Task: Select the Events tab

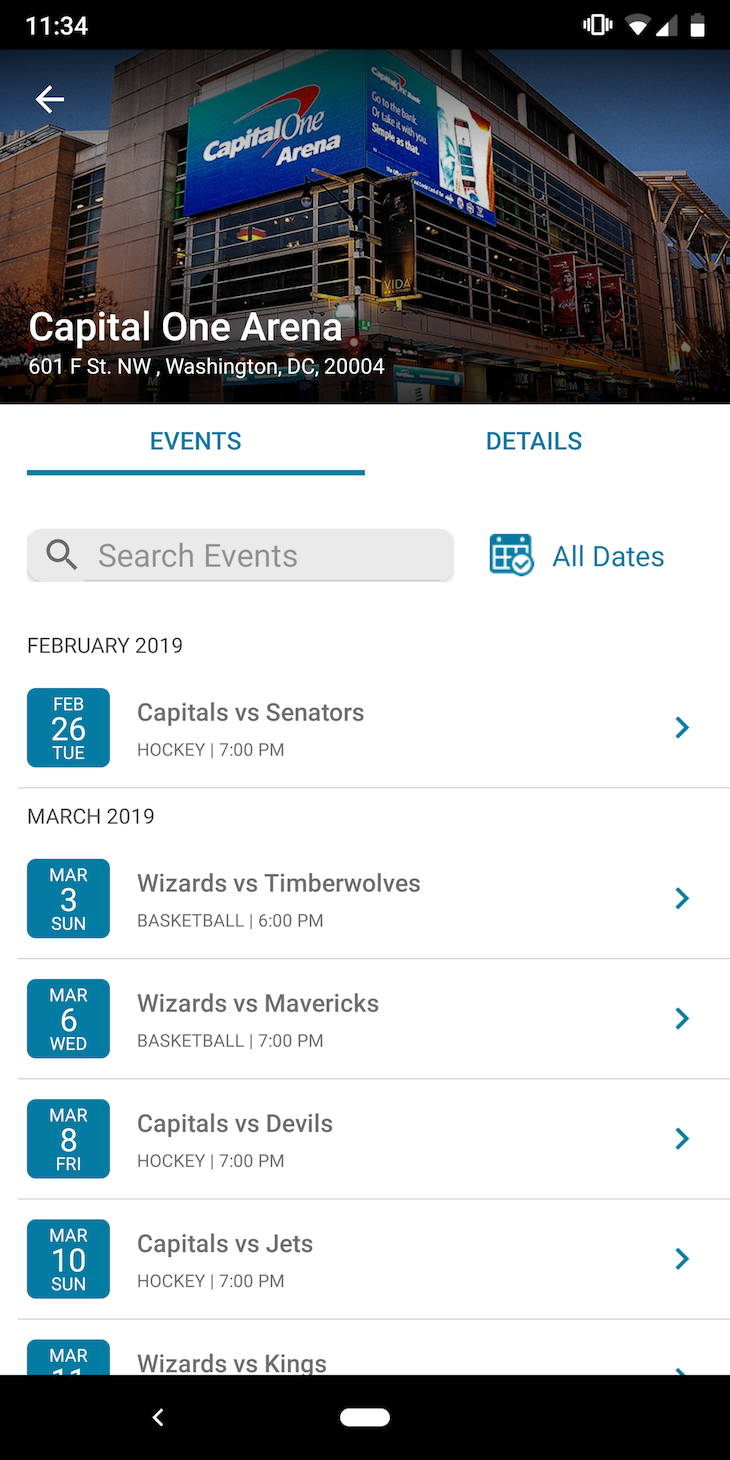Action: tap(196, 441)
